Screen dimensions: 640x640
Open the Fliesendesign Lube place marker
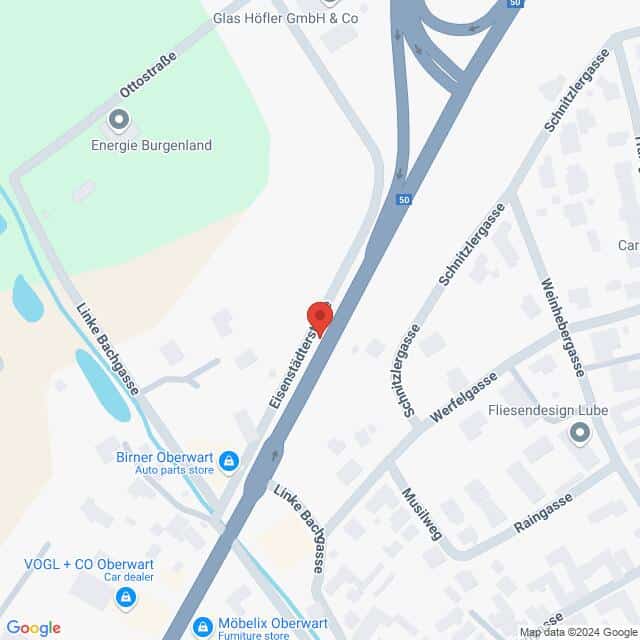point(578,433)
